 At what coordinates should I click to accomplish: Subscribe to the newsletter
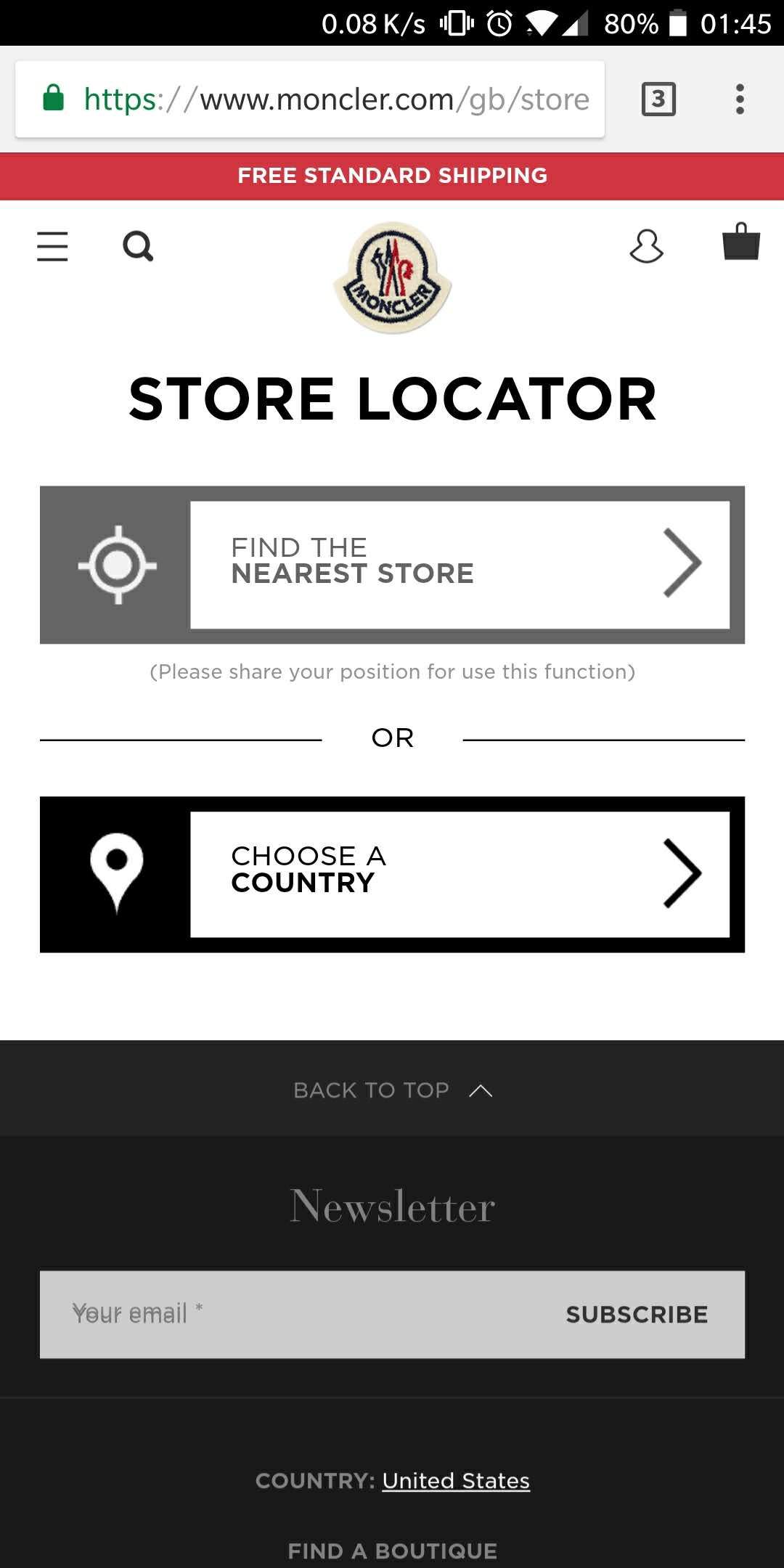(637, 1315)
